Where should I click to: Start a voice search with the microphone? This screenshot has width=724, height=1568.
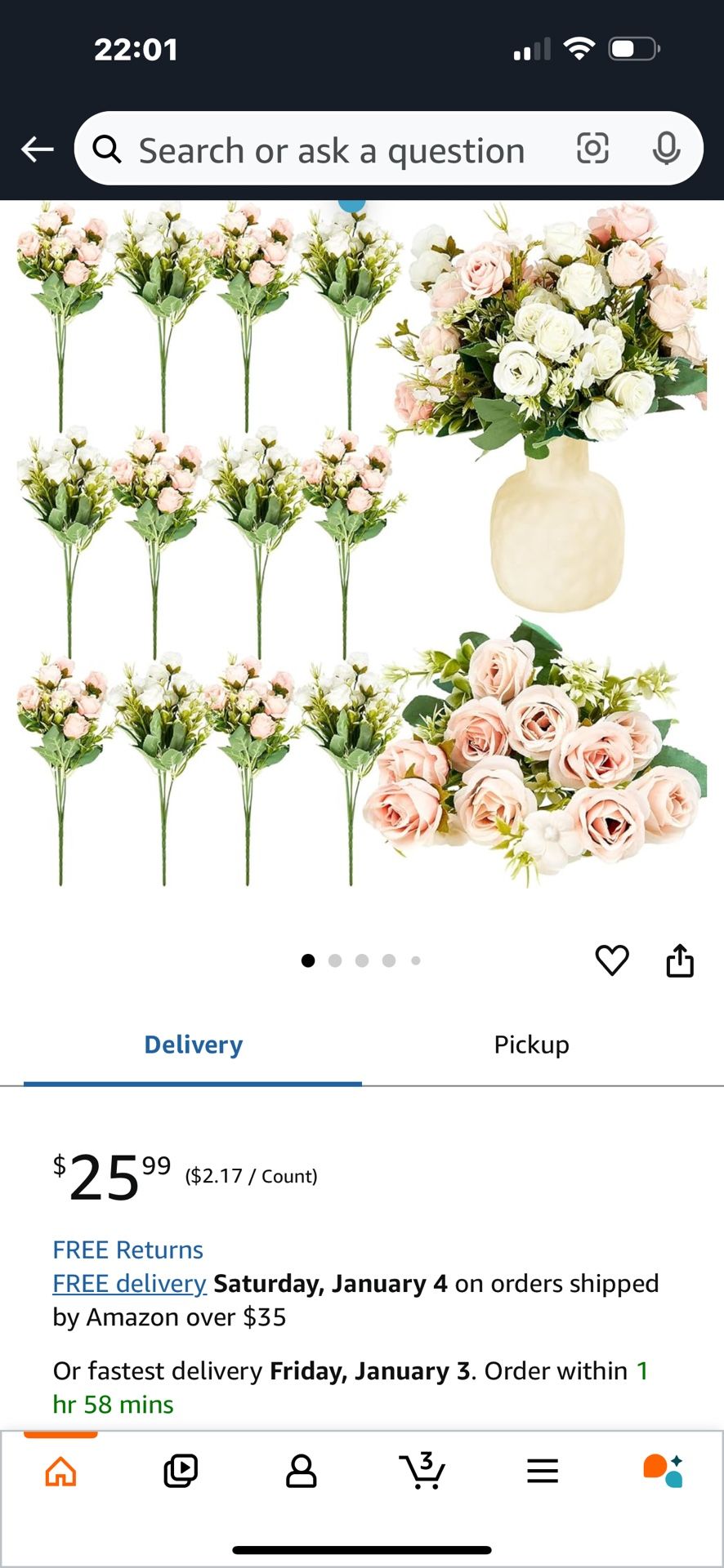coord(668,149)
